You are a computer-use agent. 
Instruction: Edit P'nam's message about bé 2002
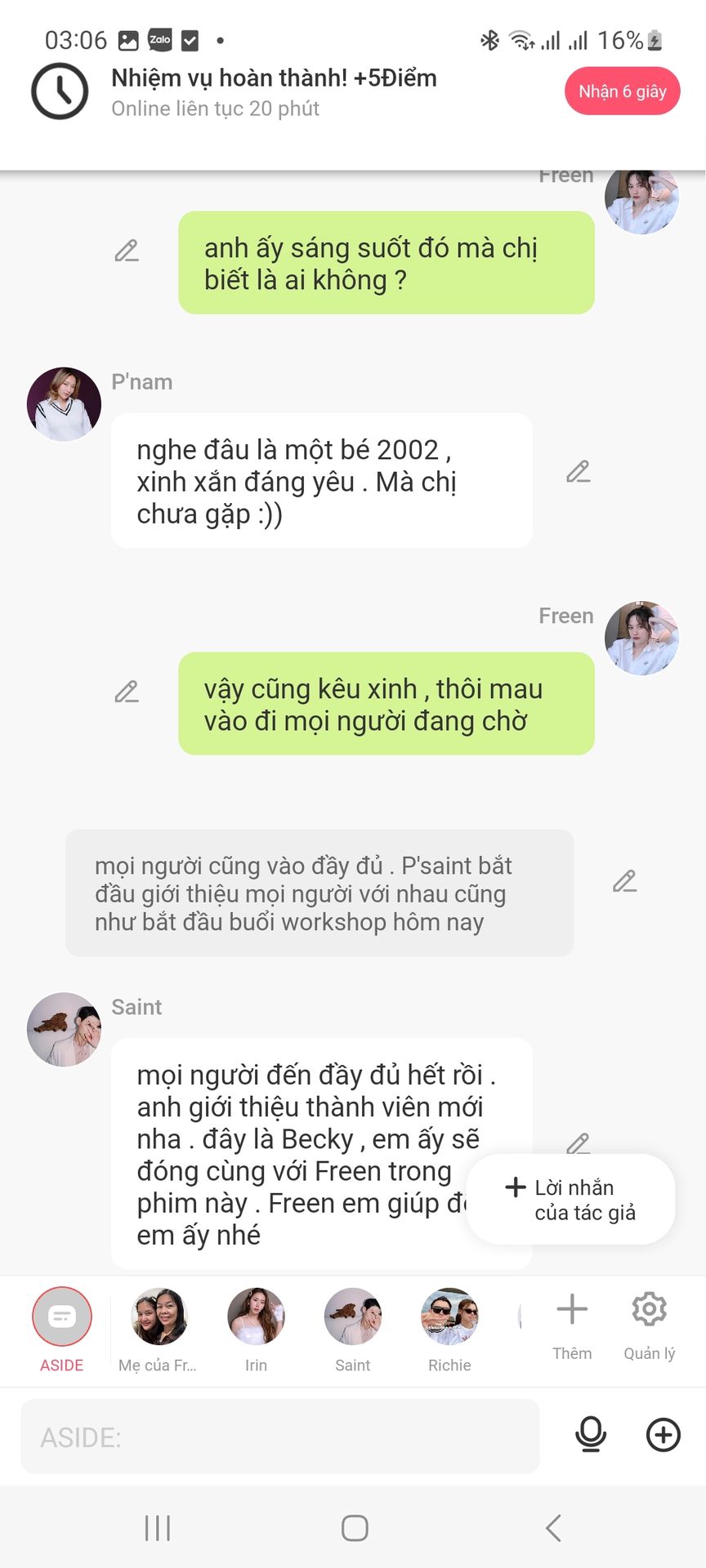tap(579, 472)
